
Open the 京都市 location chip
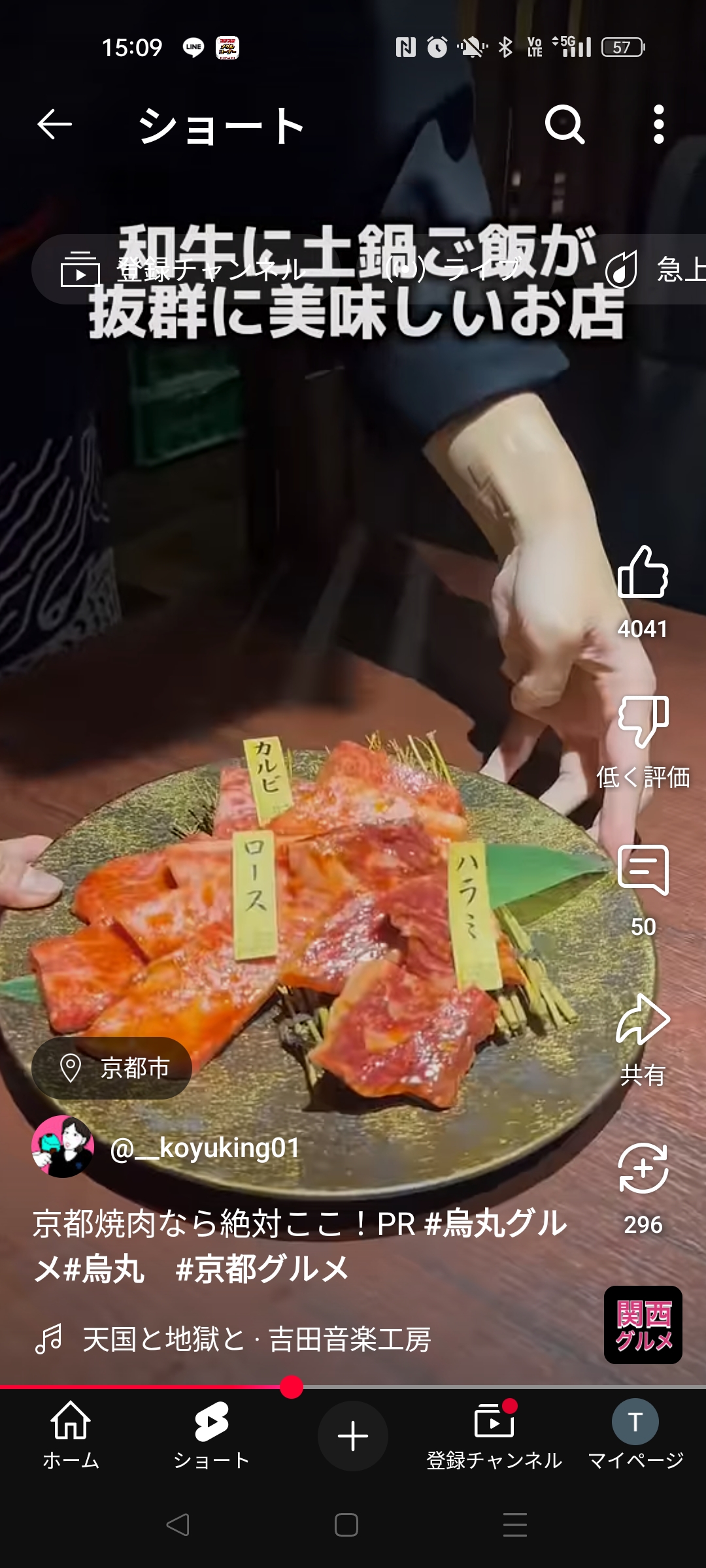pyautogui.click(x=112, y=1068)
